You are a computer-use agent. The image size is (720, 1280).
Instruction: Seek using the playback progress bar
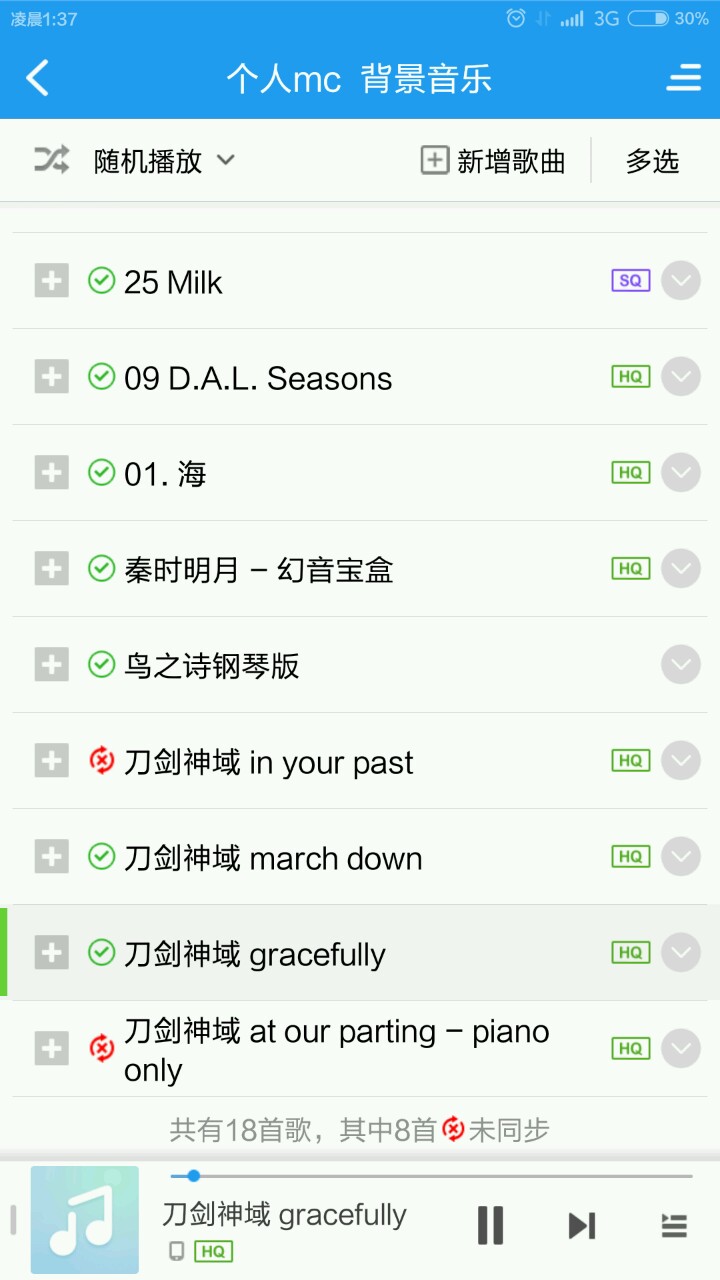[x=430, y=1176]
